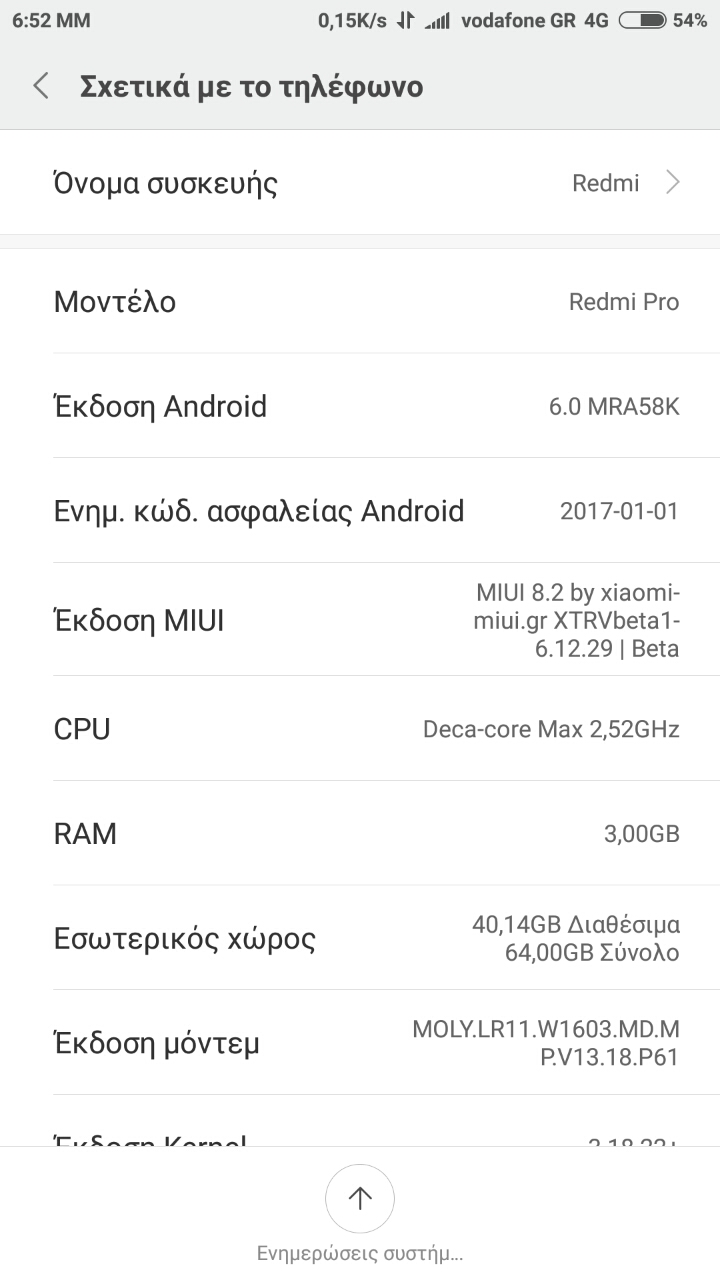Viewport: 720px width, 1280px height.
Task: Tap the Έκδοση MIUI row
Action: [x=360, y=620]
